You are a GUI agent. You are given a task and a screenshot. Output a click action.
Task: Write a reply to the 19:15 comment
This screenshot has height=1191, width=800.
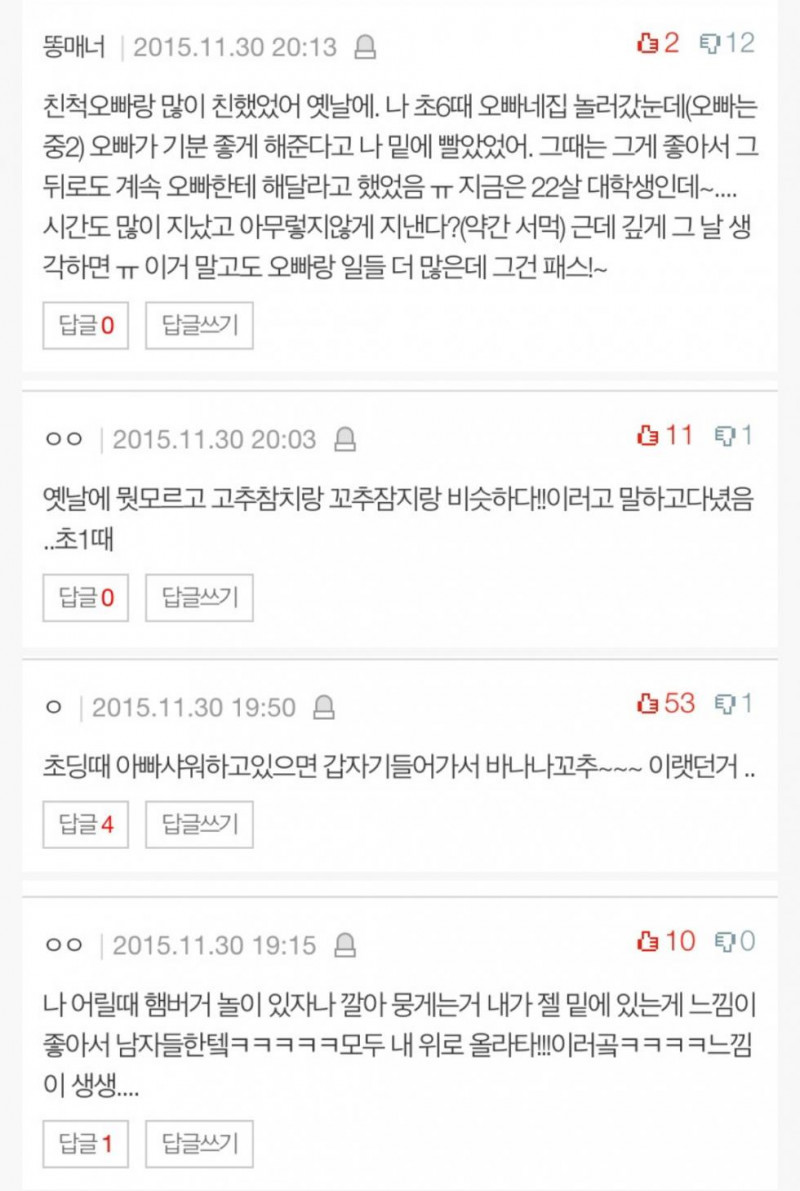click(x=199, y=1145)
